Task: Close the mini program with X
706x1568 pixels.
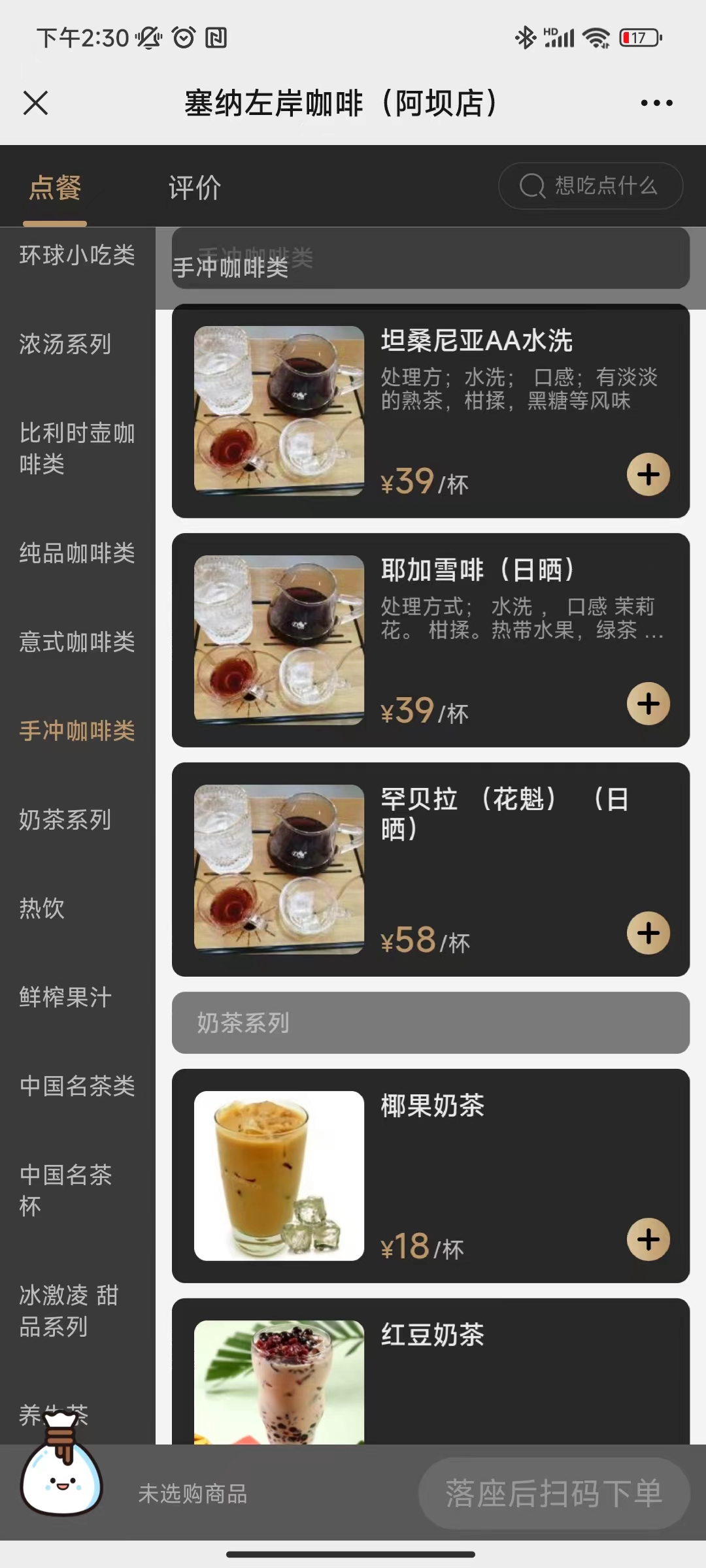Action: click(35, 103)
